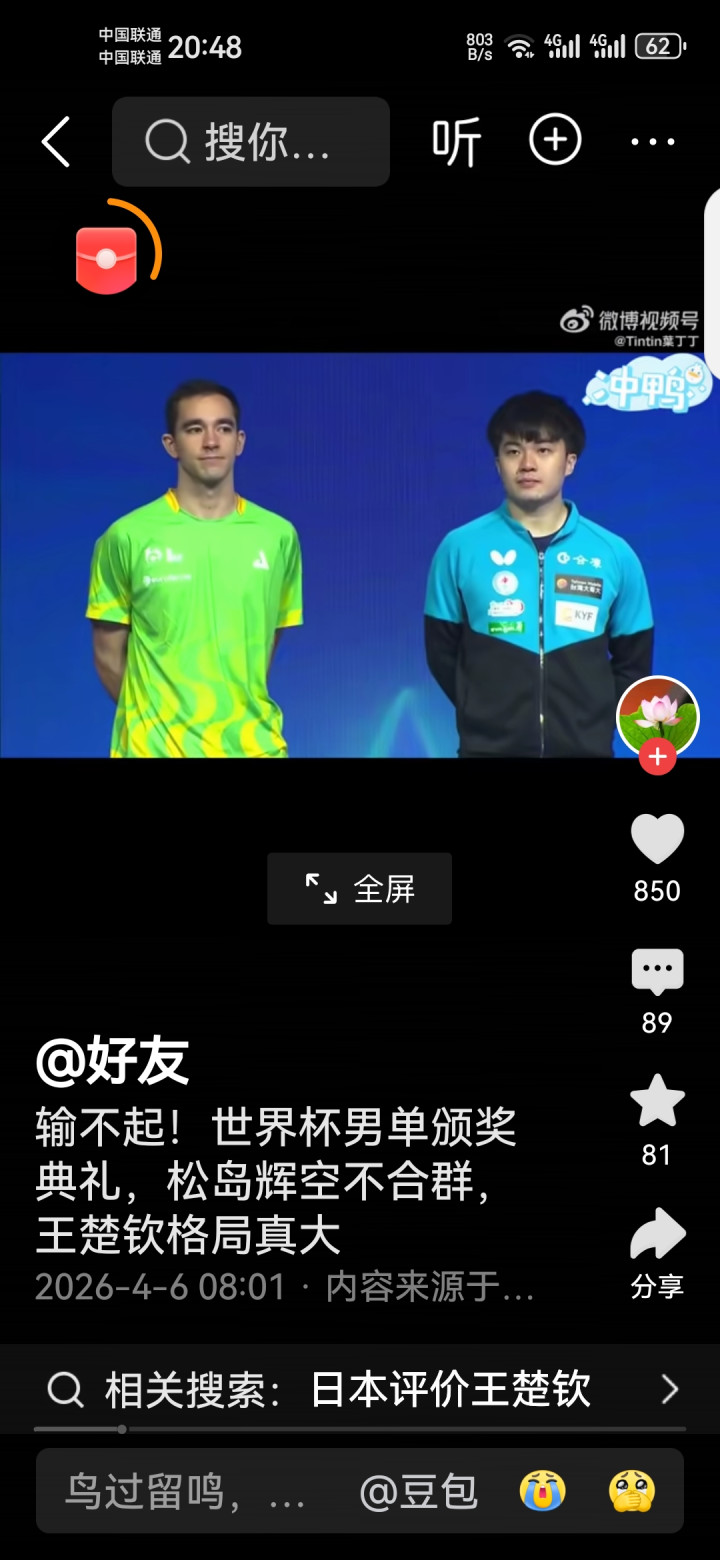The image size is (720, 1560).
Task: Go back with the top-left arrow
Action: coord(56,142)
